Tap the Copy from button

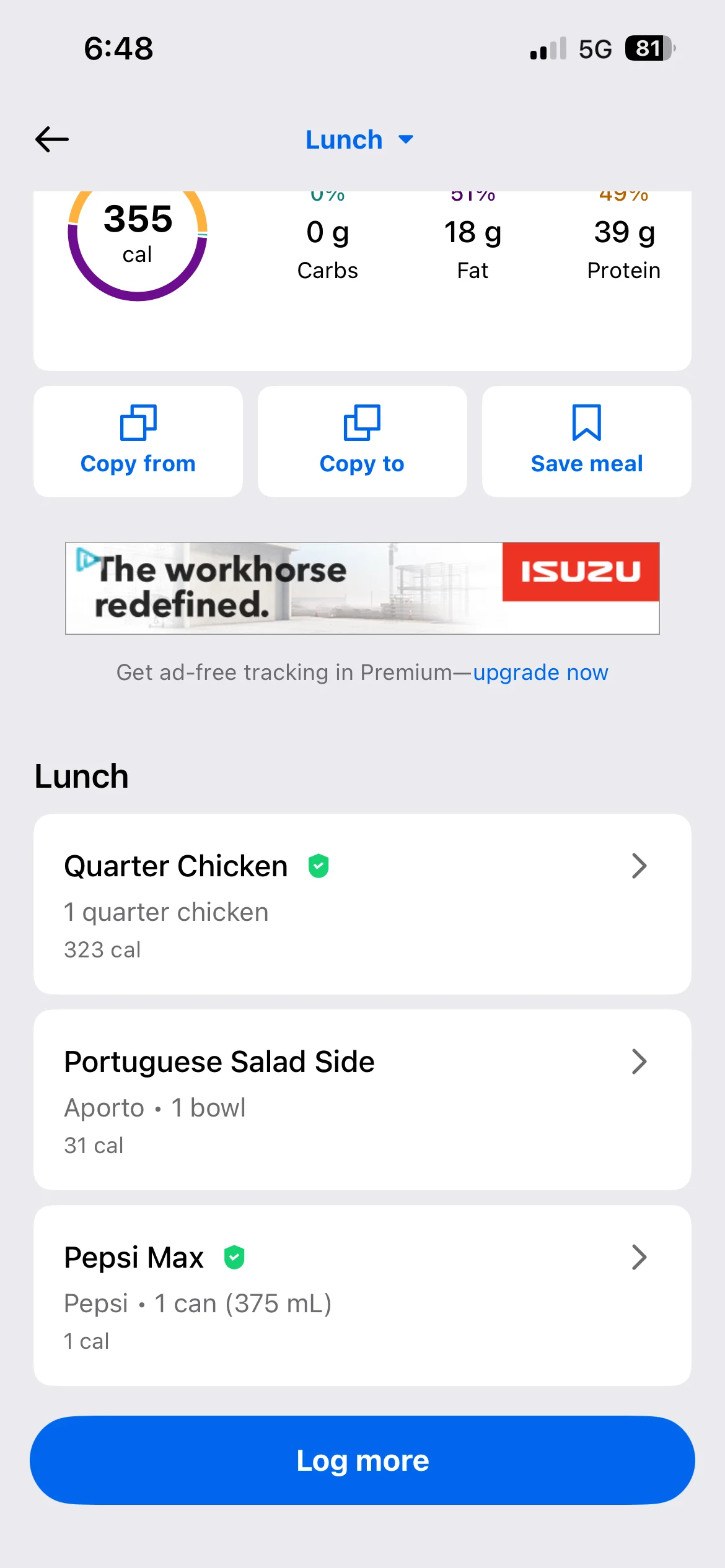pos(138,442)
